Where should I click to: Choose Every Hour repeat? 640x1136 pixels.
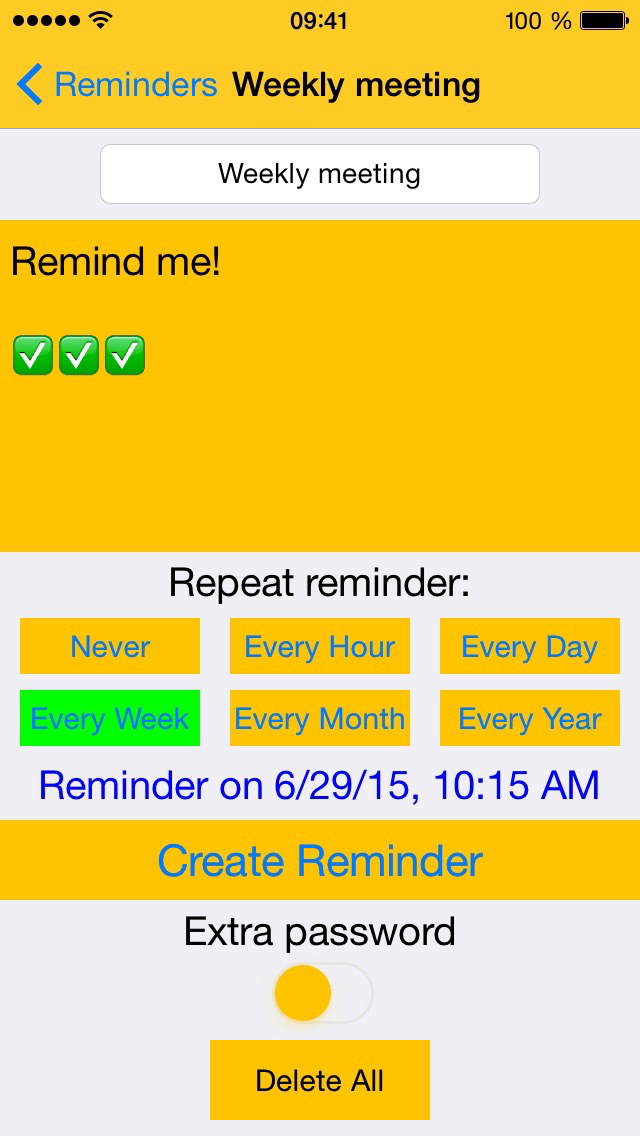(320, 646)
